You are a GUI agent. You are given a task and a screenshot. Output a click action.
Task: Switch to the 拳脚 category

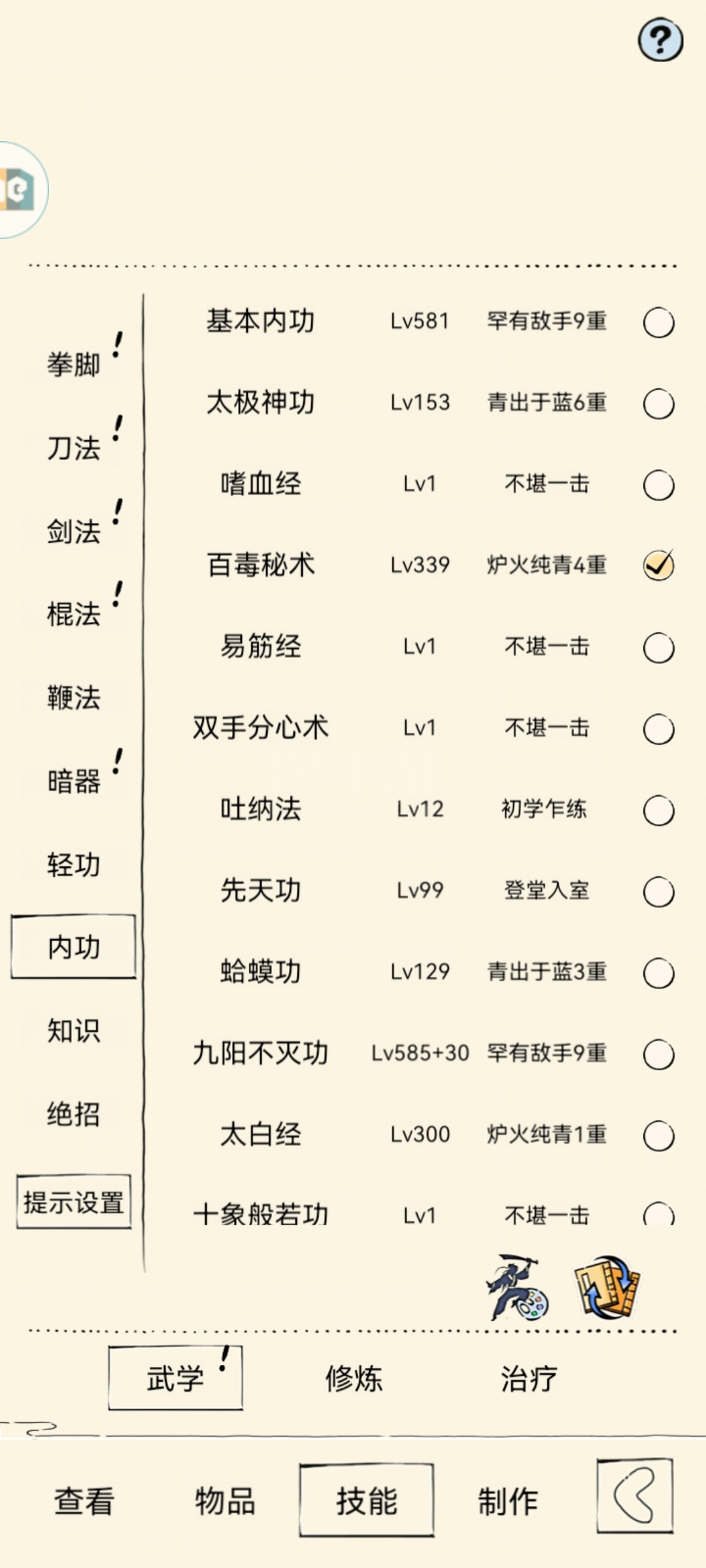click(73, 365)
